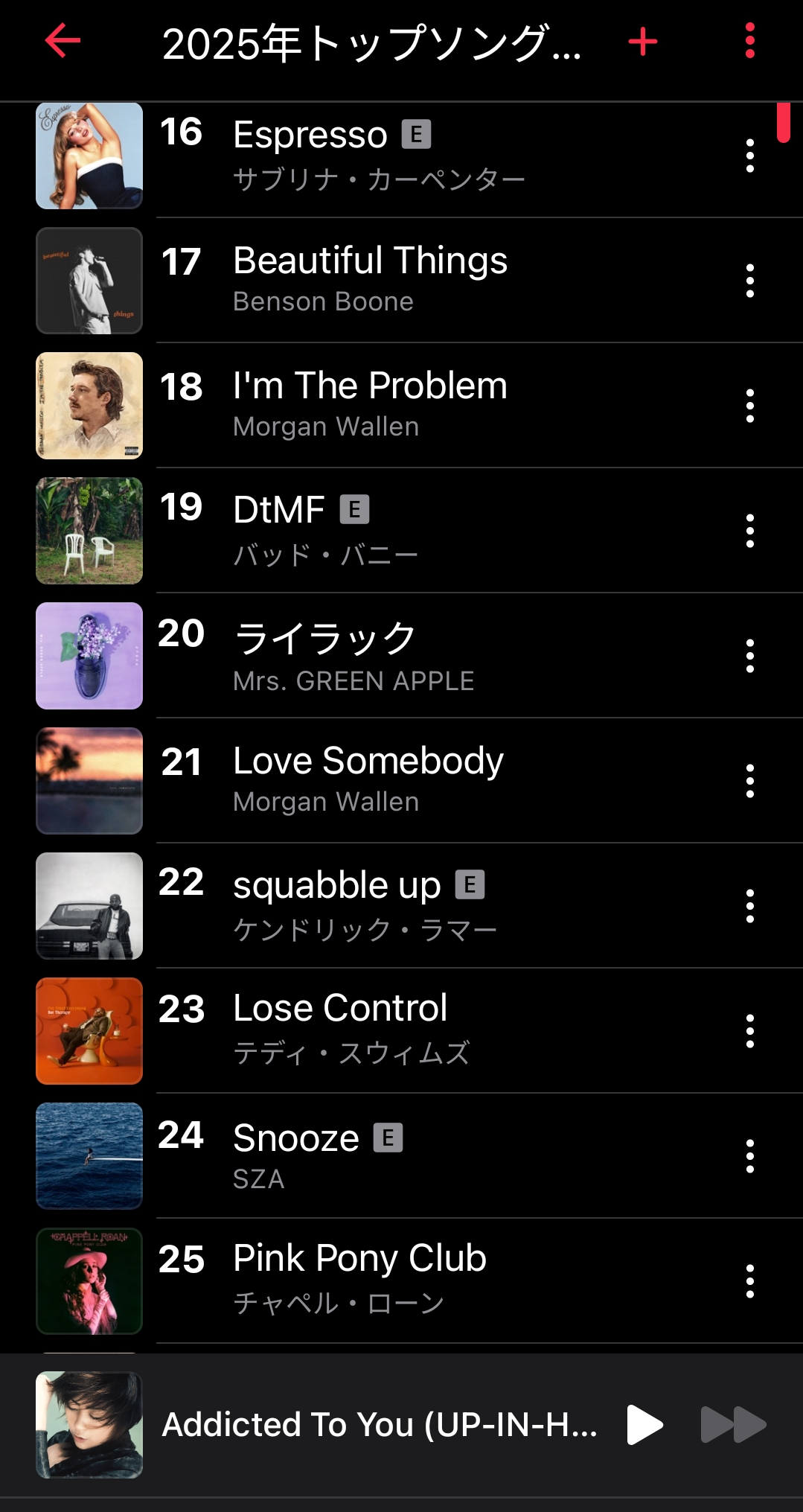The image size is (803, 1512).
Task: Go back using the red arrow
Action: point(63,41)
